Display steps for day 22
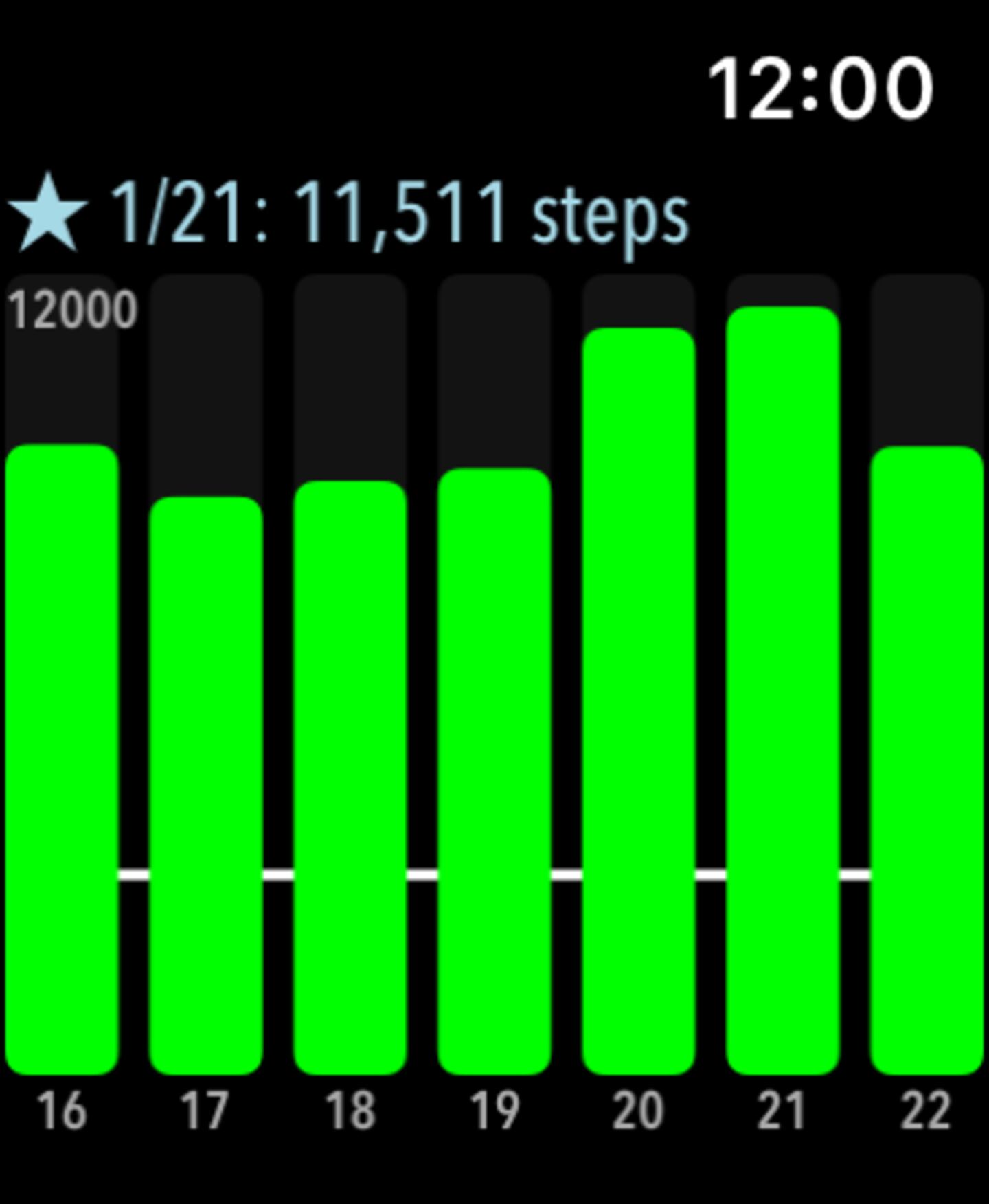The width and height of the screenshot is (989, 1204). pos(927,760)
